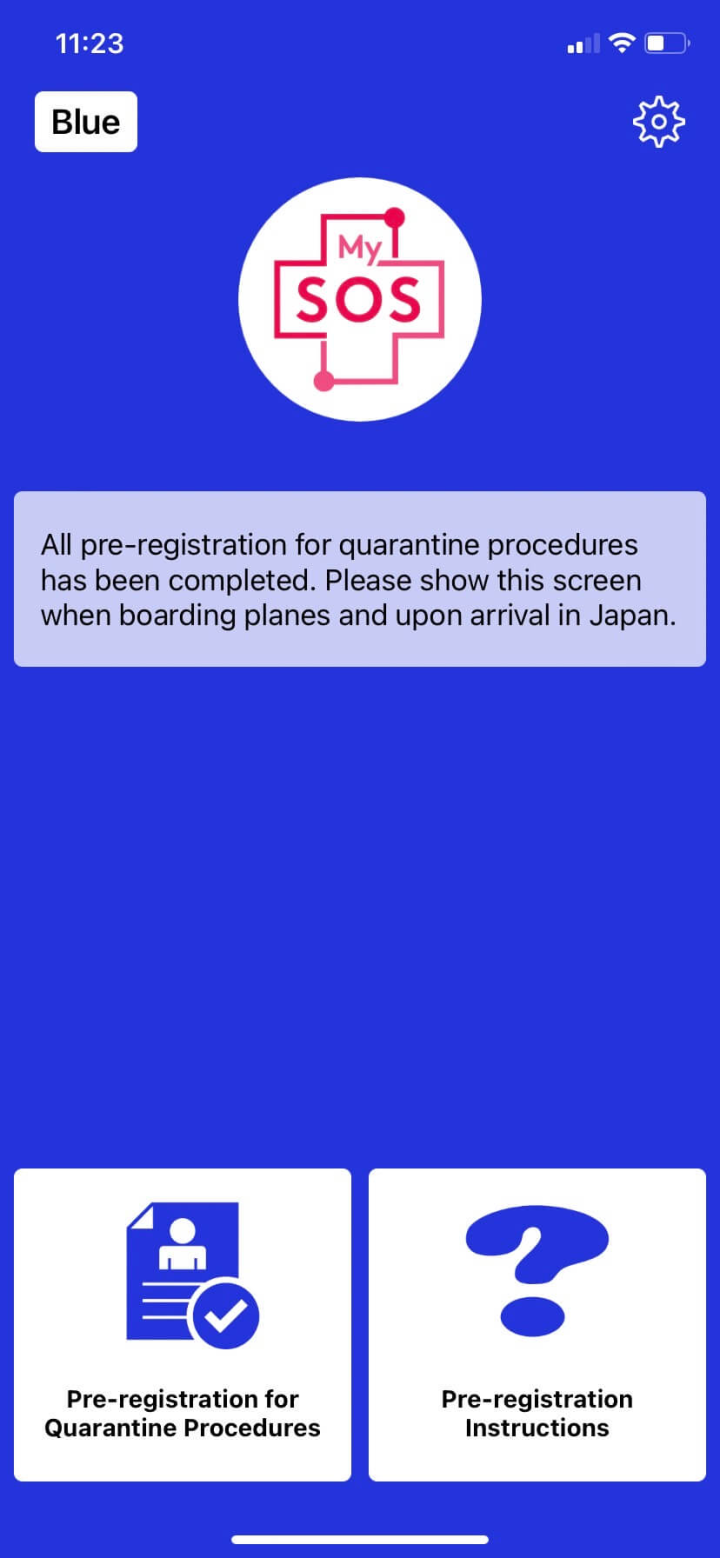Open the settings gear
720x1558 pixels.
point(658,123)
